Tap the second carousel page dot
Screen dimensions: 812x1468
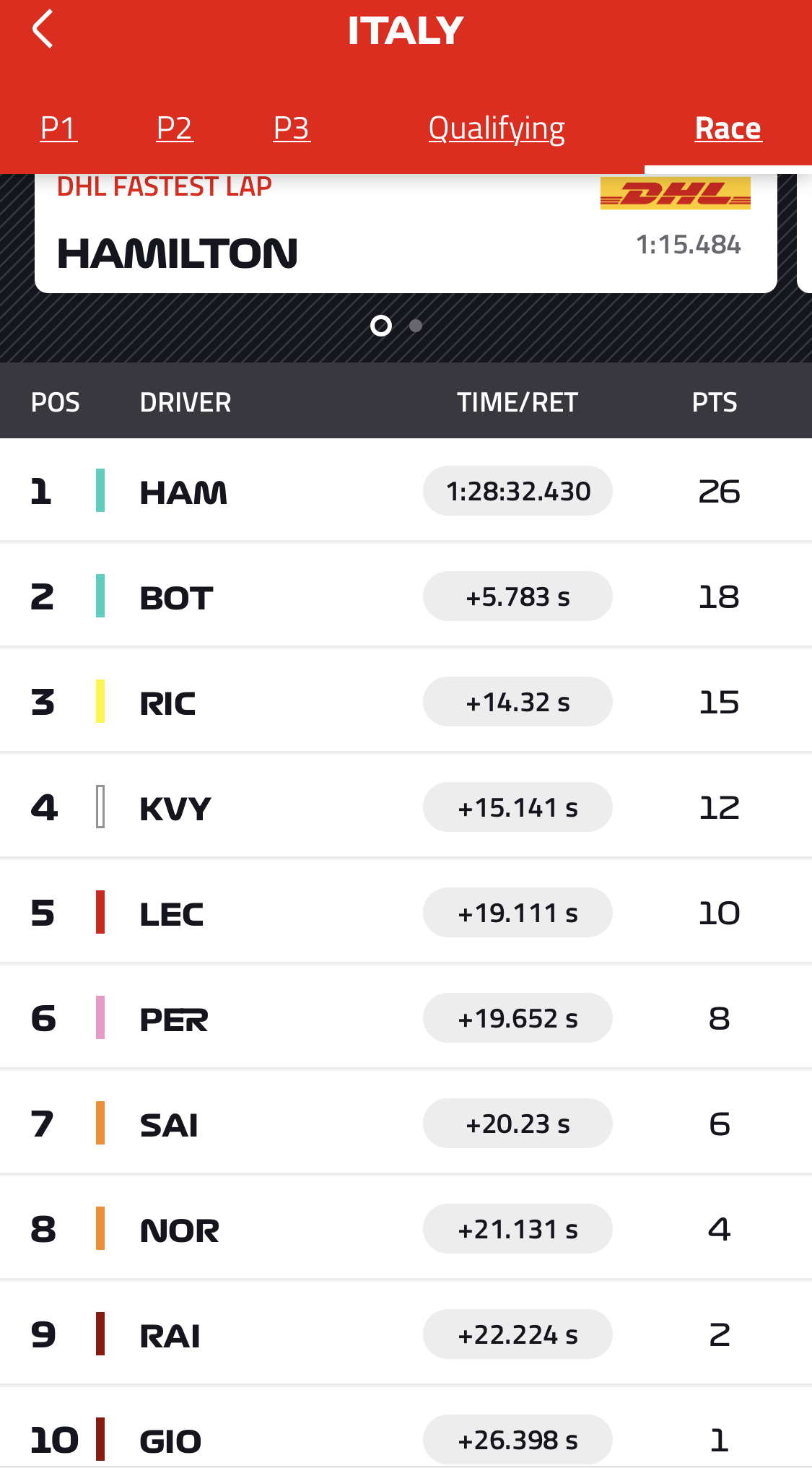pyautogui.click(x=416, y=326)
